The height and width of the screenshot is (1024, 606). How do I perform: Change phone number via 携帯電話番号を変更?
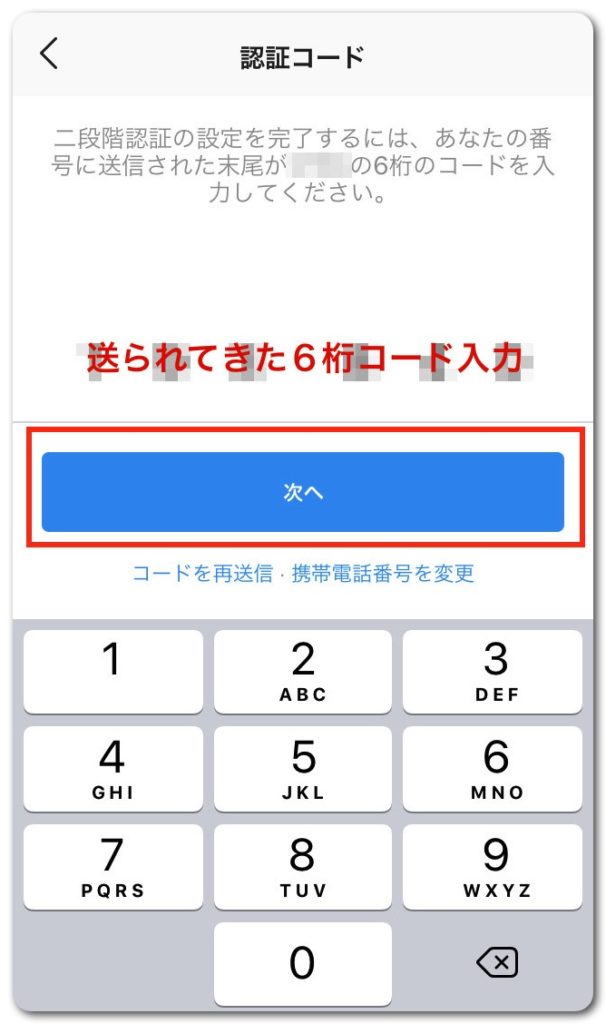[x=383, y=573]
